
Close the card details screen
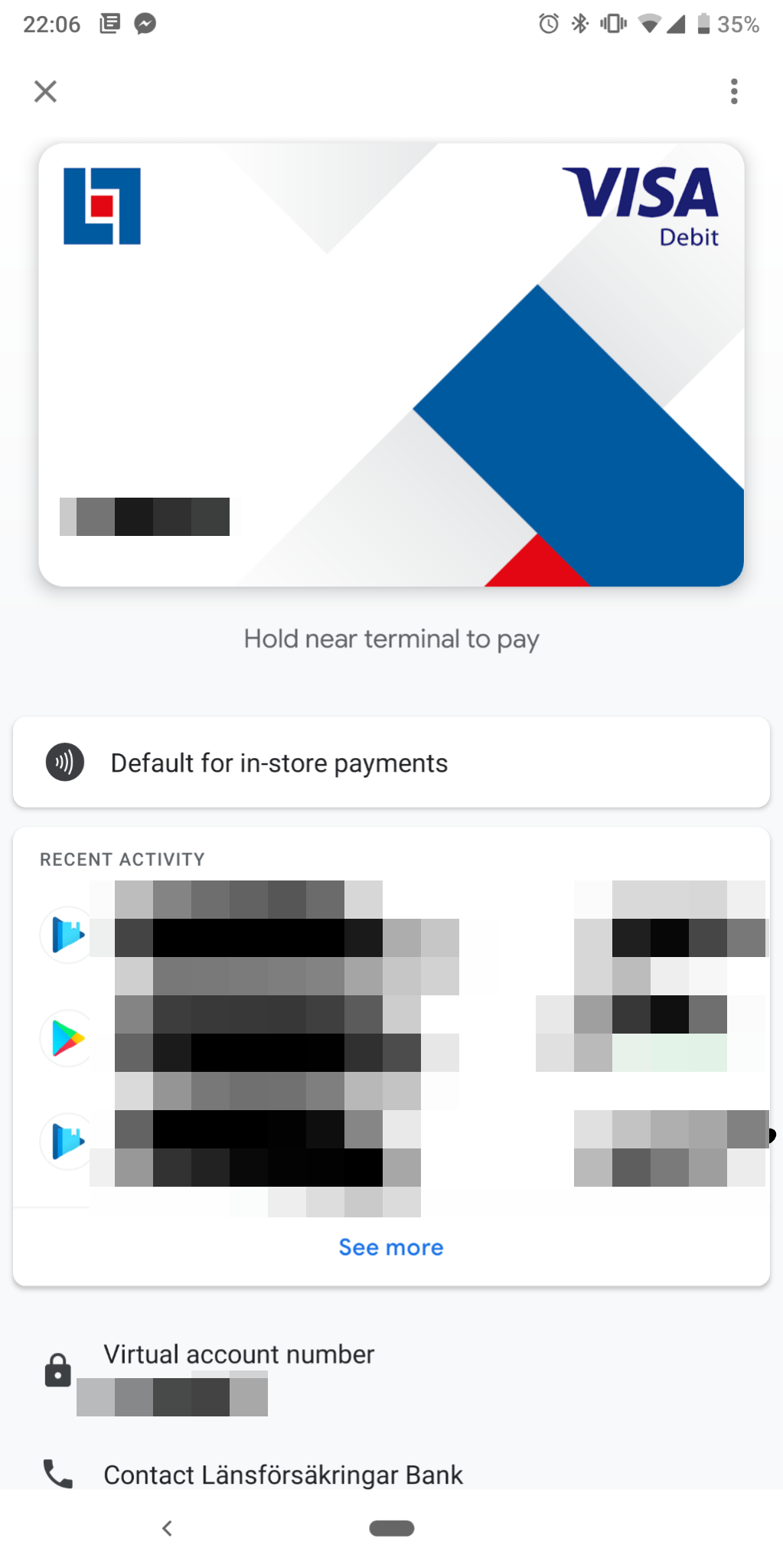45,91
